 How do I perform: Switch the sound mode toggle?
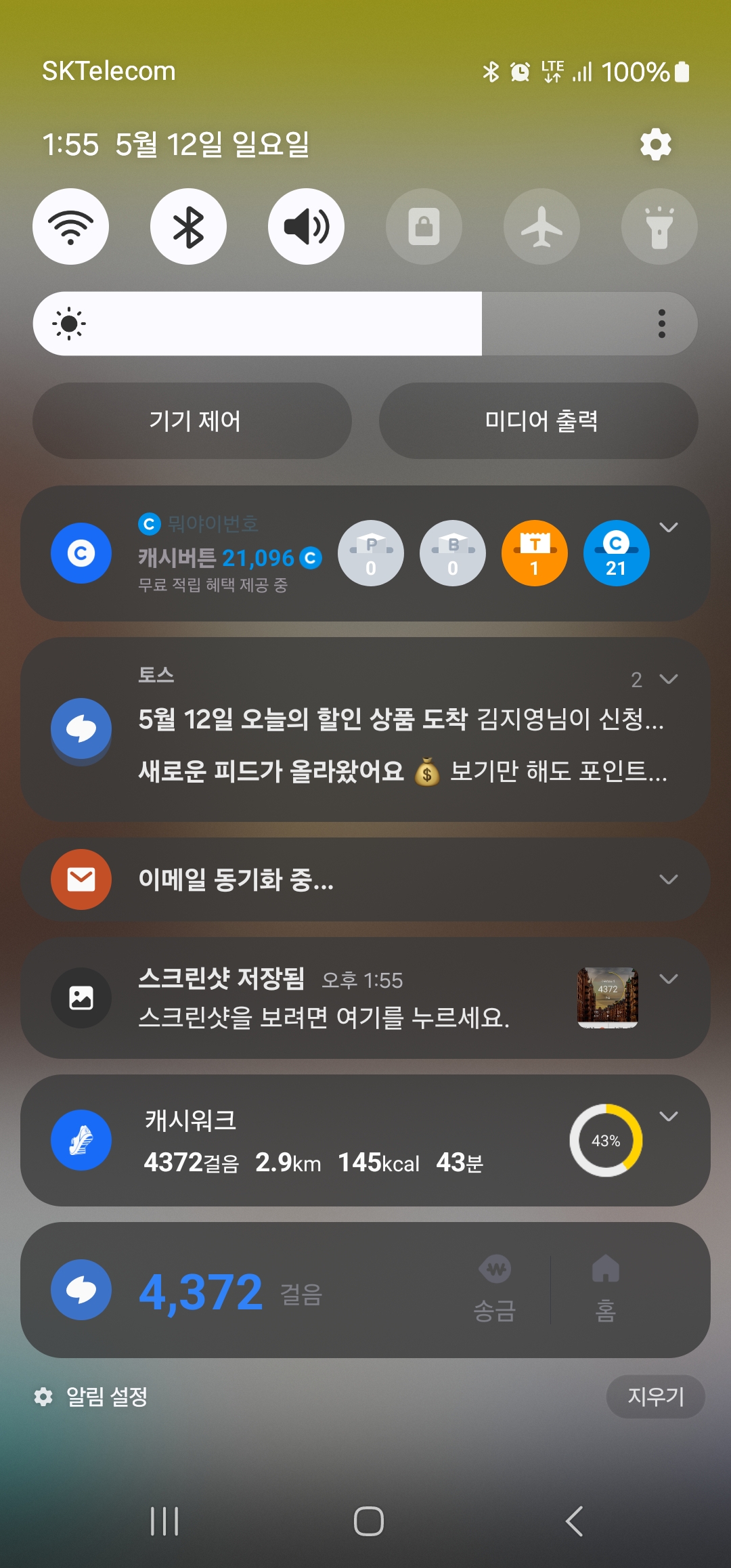(306, 227)
